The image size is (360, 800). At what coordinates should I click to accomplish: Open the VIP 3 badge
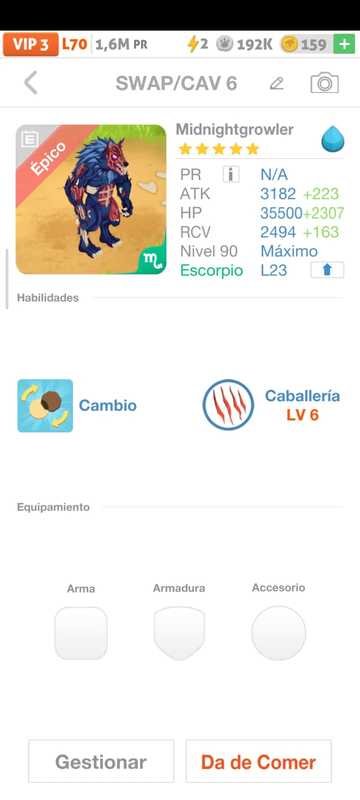31,44
